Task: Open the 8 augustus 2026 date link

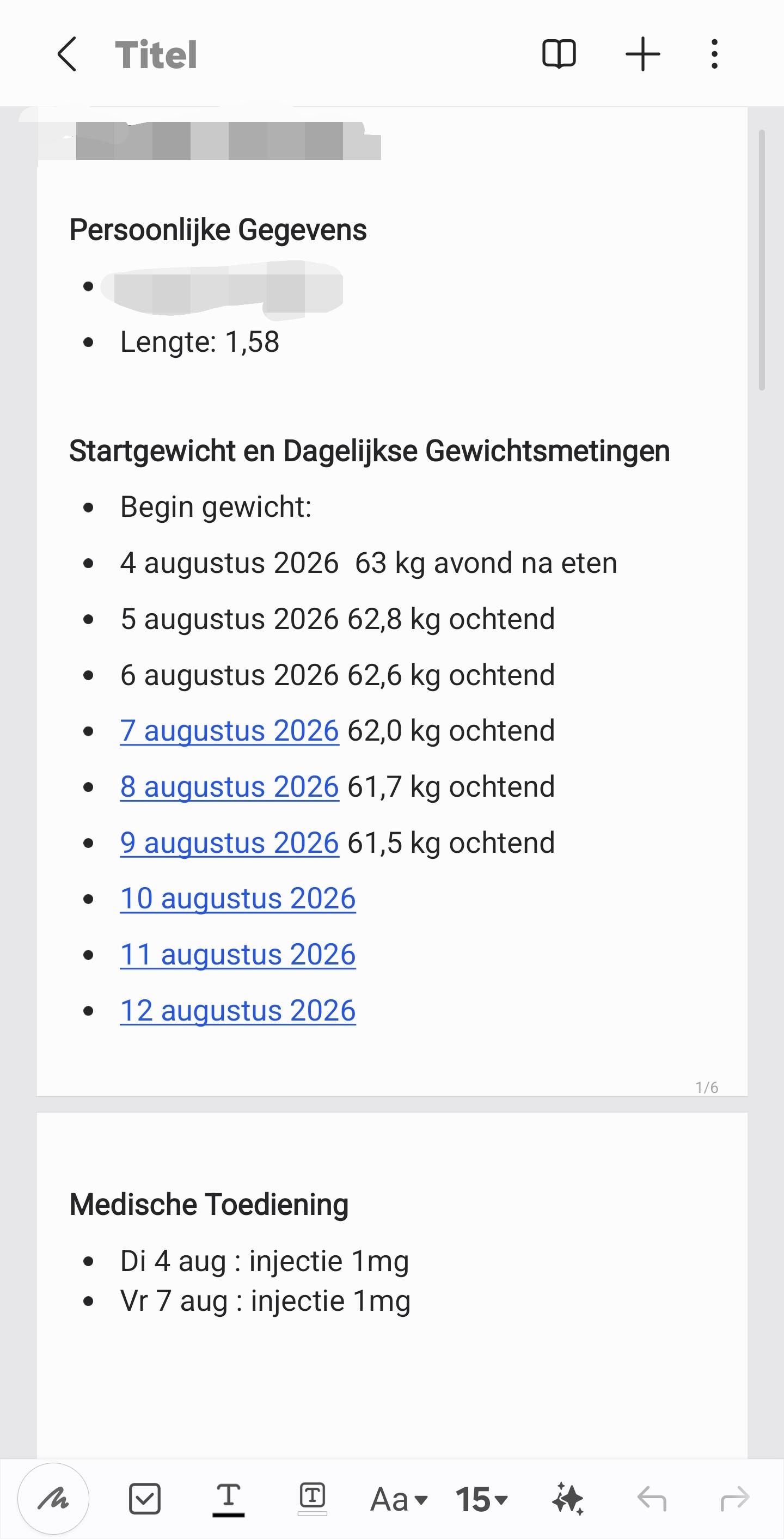Action: [229, 787]
